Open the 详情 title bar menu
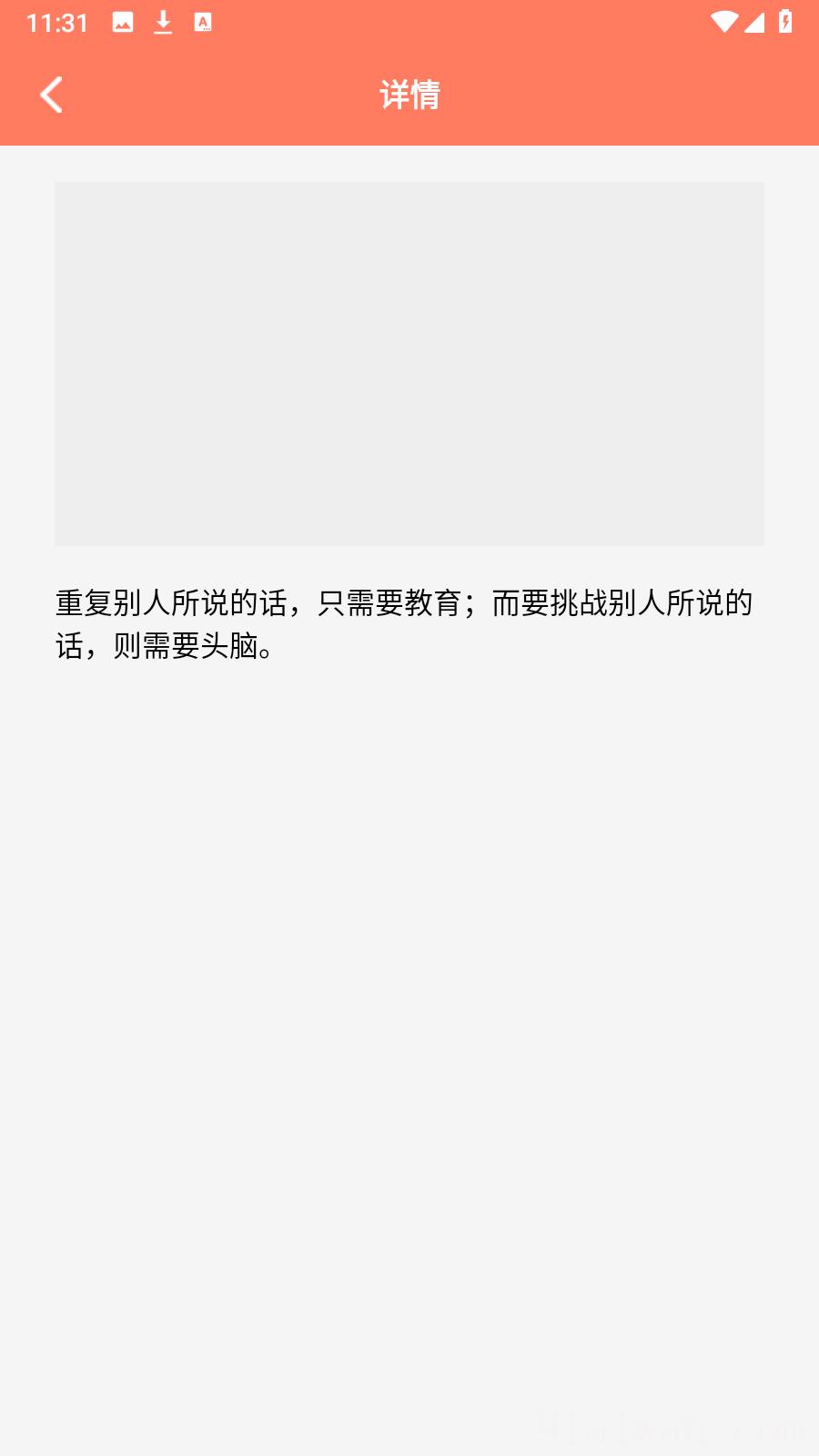This screenshot has width=819, height=1456. 409,95
